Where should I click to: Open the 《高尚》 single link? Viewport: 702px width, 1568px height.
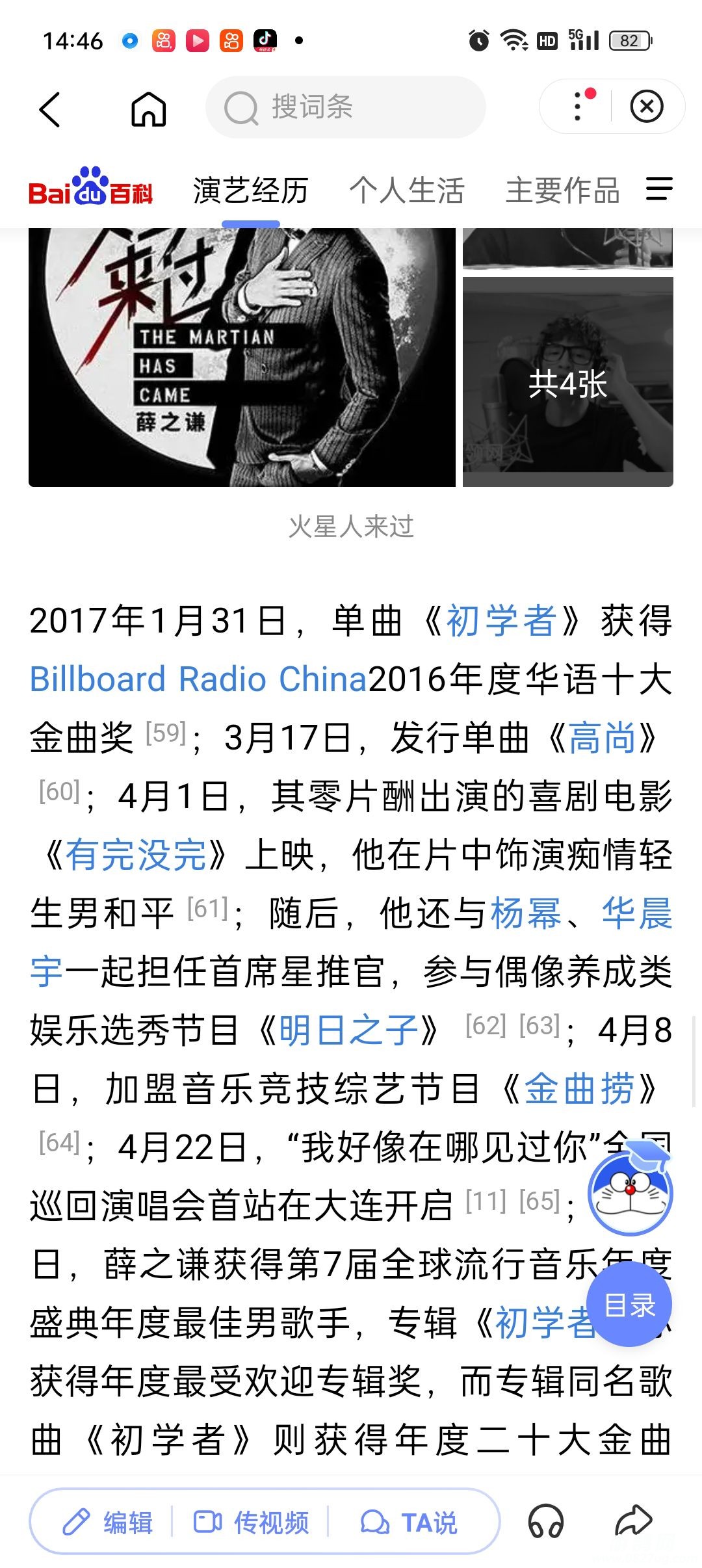(603, 738)
